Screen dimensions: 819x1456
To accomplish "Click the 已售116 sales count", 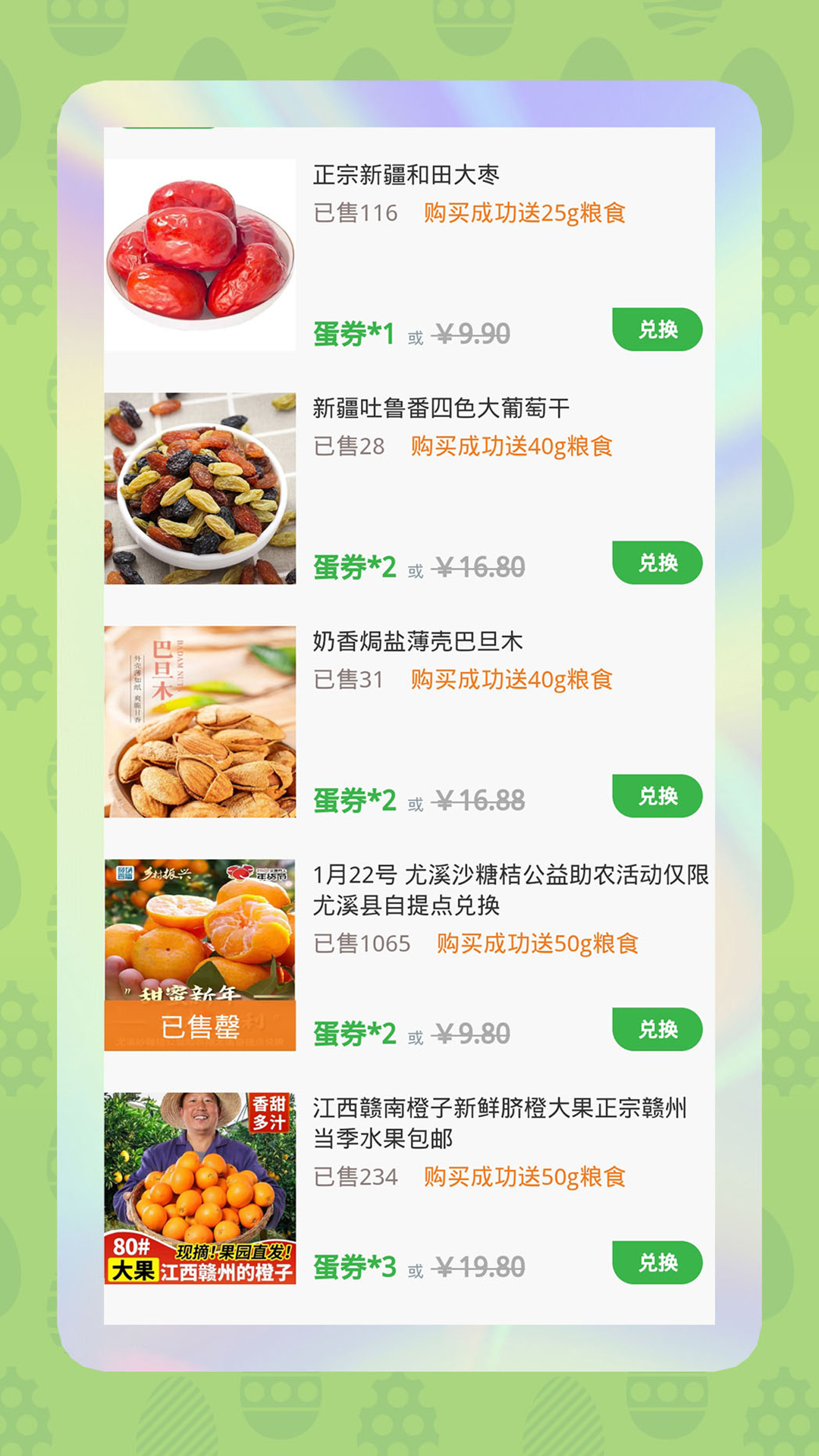I will coord(355,215).
